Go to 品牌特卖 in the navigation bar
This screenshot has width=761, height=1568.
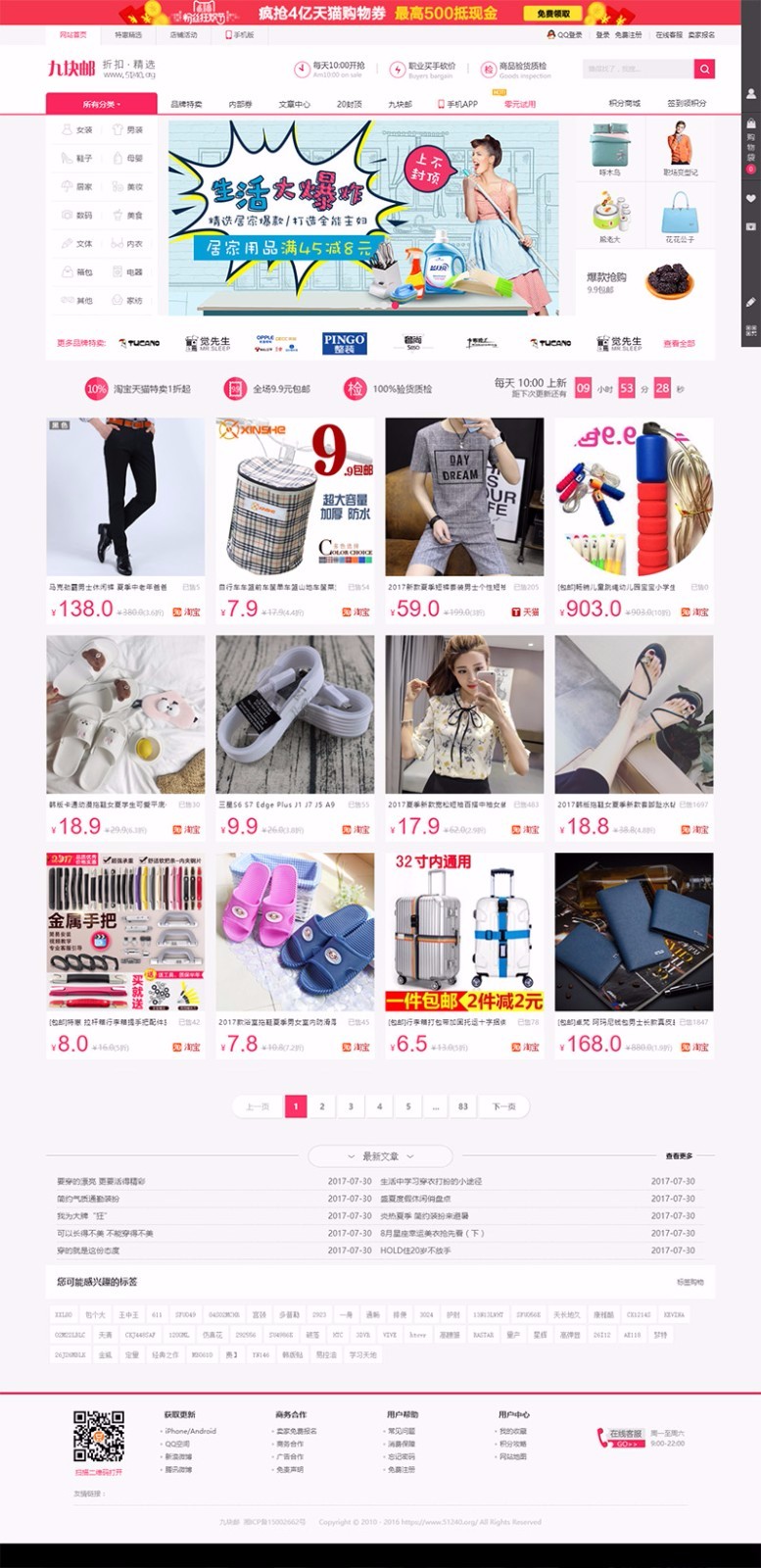pyautogui.click(x=186, y=104)
